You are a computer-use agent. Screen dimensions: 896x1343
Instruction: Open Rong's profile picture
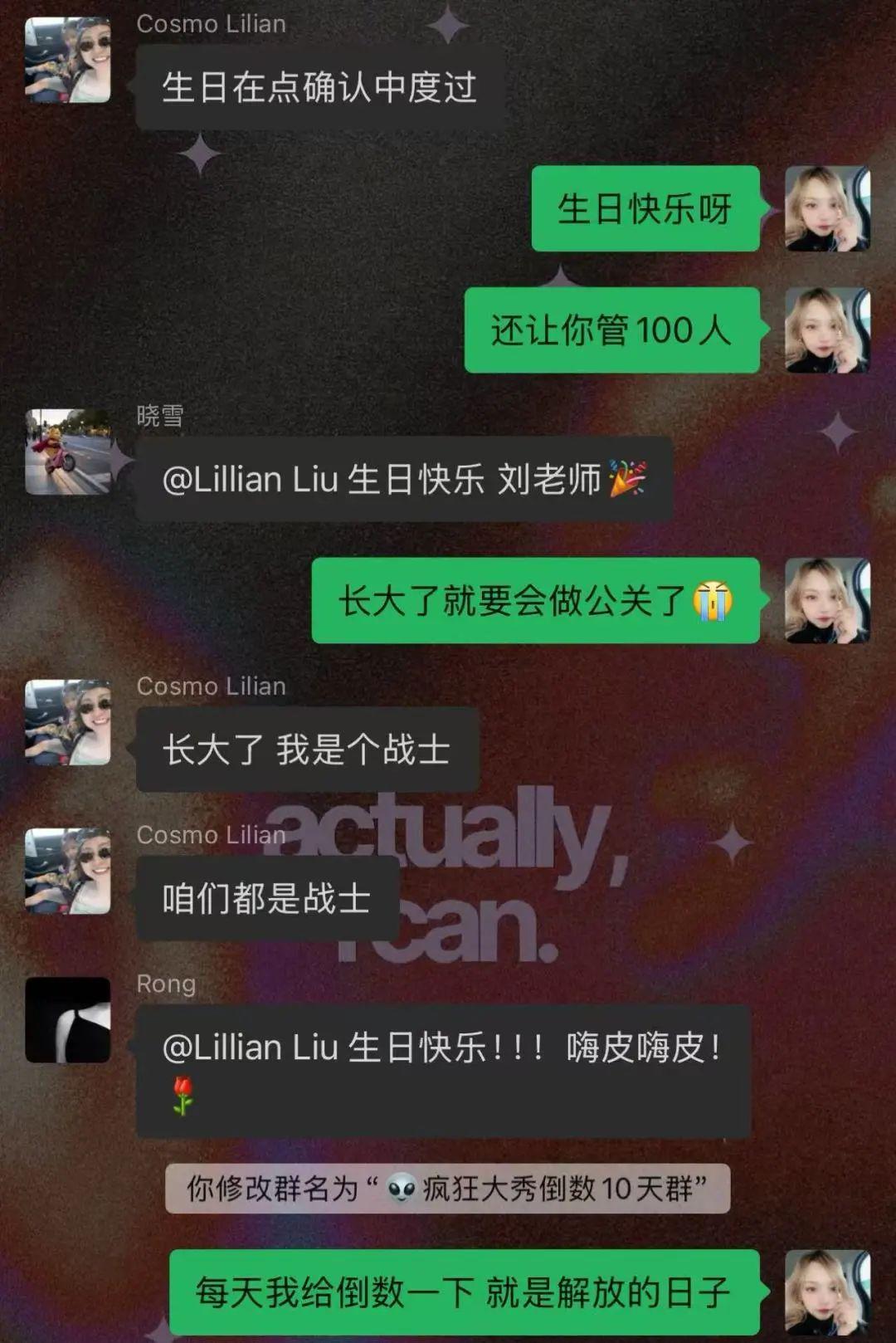pos(68,1020)
